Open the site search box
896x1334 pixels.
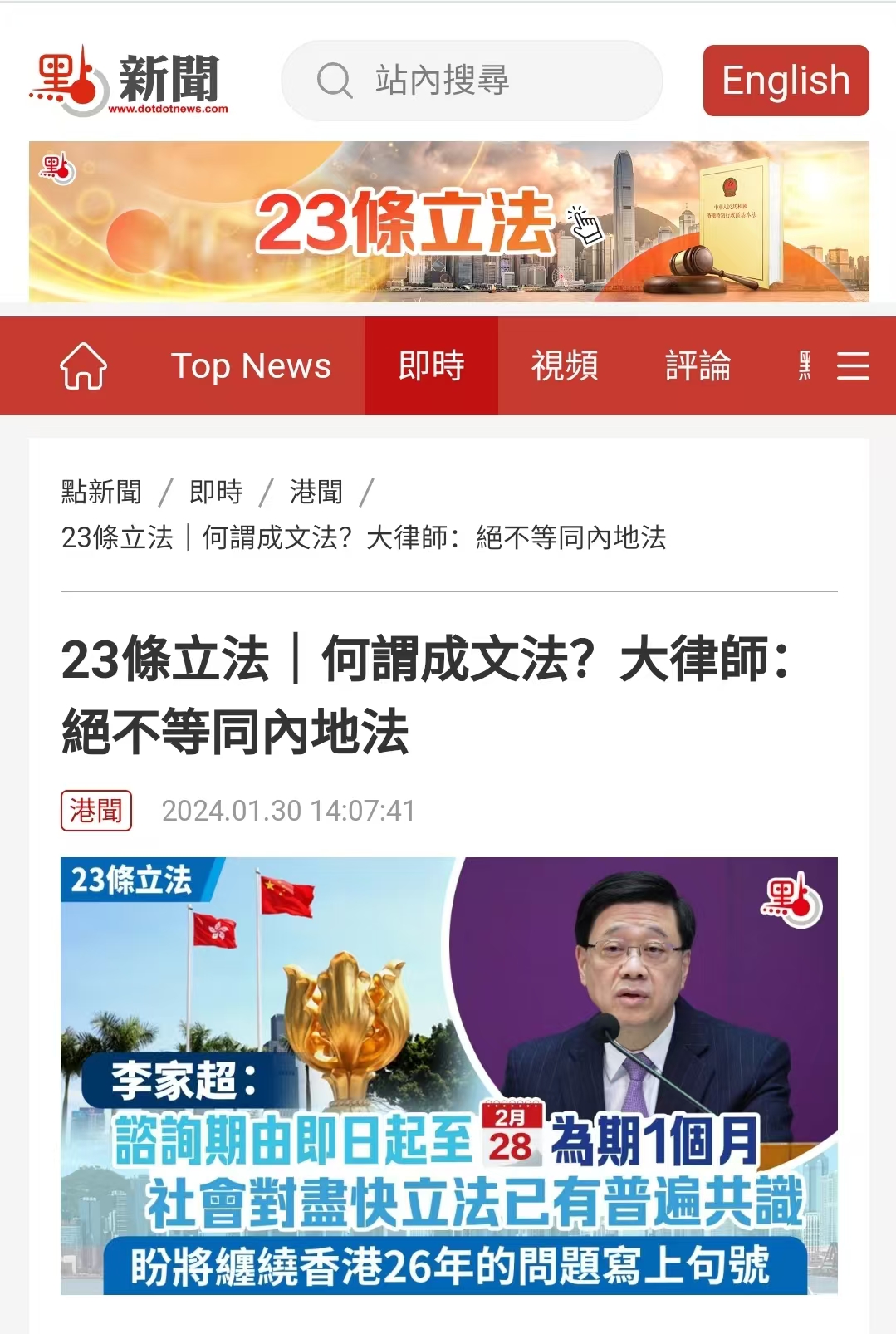pyautogui.click(x=471, y=81)
